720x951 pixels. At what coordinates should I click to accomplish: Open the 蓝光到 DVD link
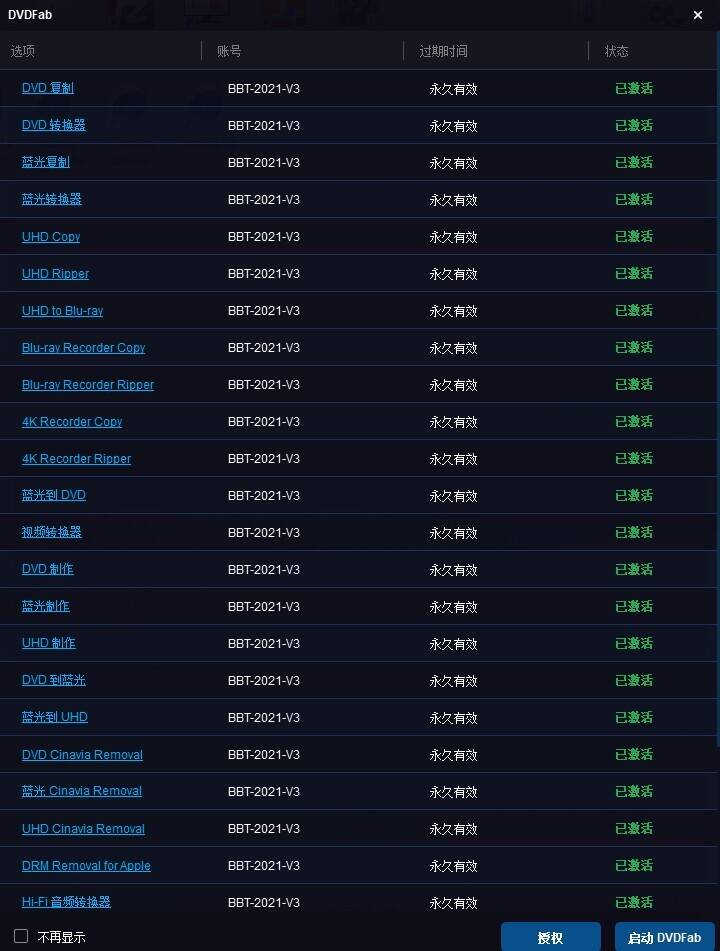pyautogui.click(x=54, y=495)
